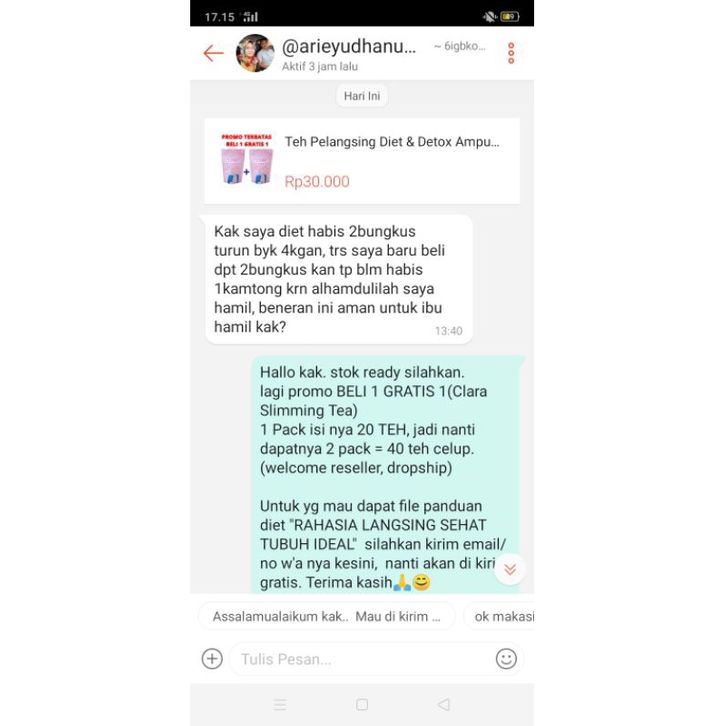Open the chat's three-dot overflow menu
Viewport: 726px width, 726px height.
pyautogui.click(x=511, y=53)
